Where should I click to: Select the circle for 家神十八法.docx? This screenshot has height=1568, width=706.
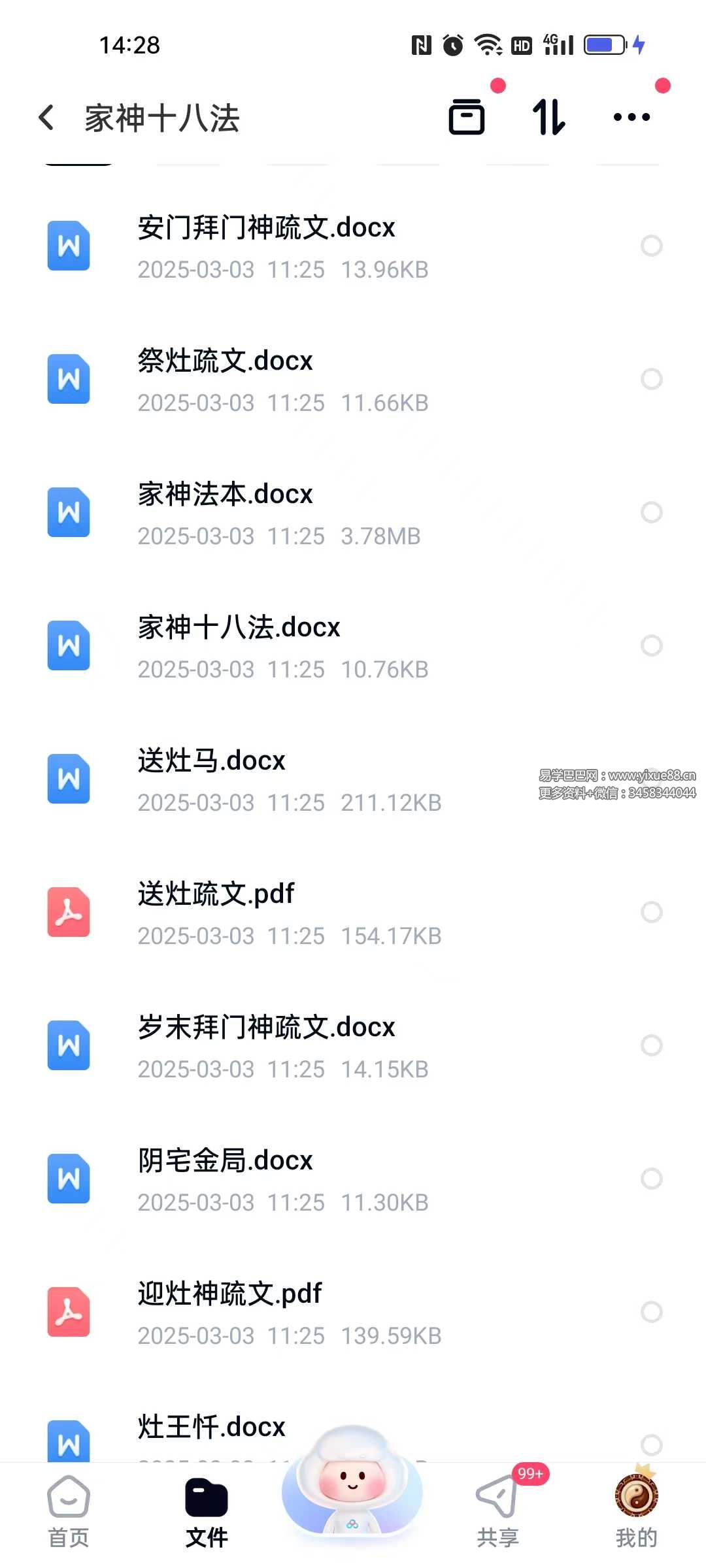(651, 645)
